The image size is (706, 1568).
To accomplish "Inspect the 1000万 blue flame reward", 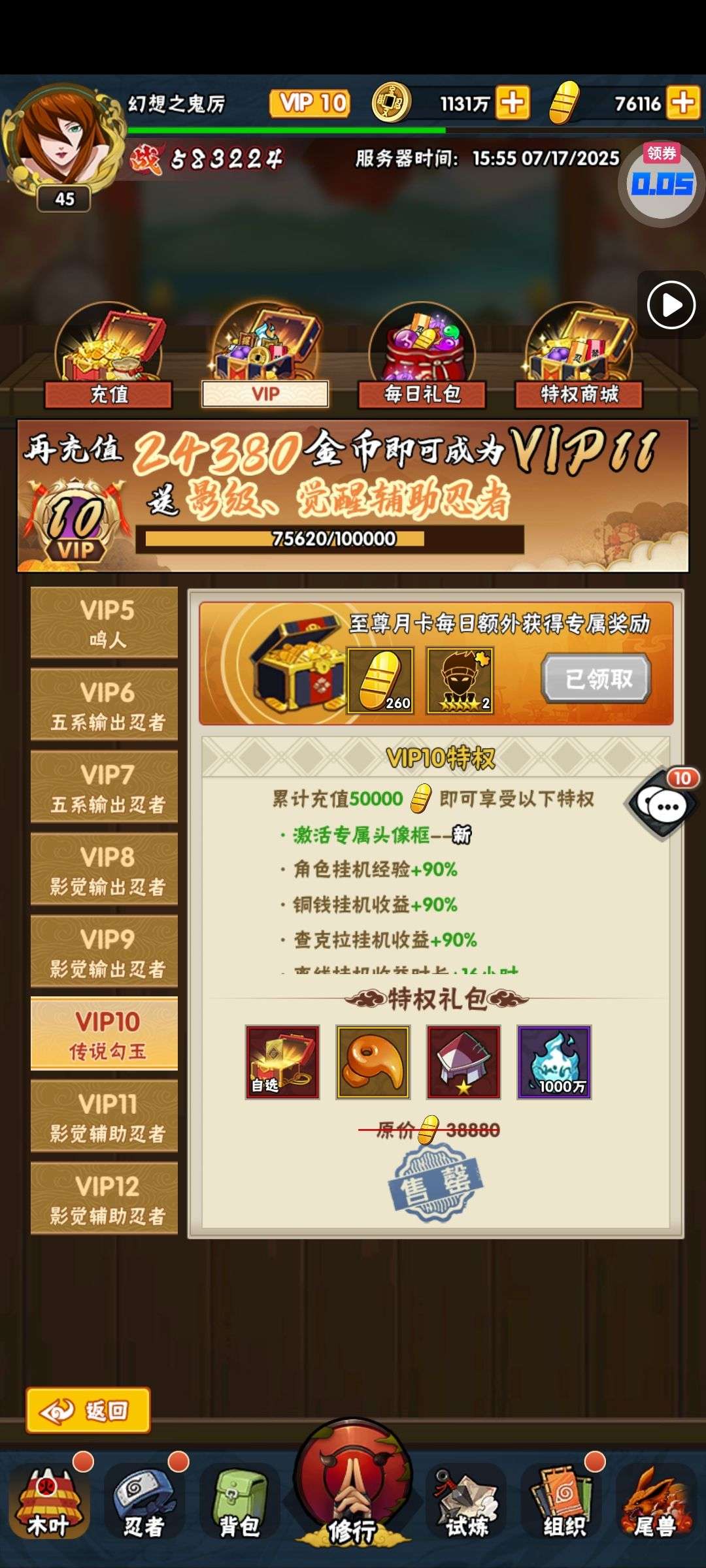I will [x=554, y=1062].
